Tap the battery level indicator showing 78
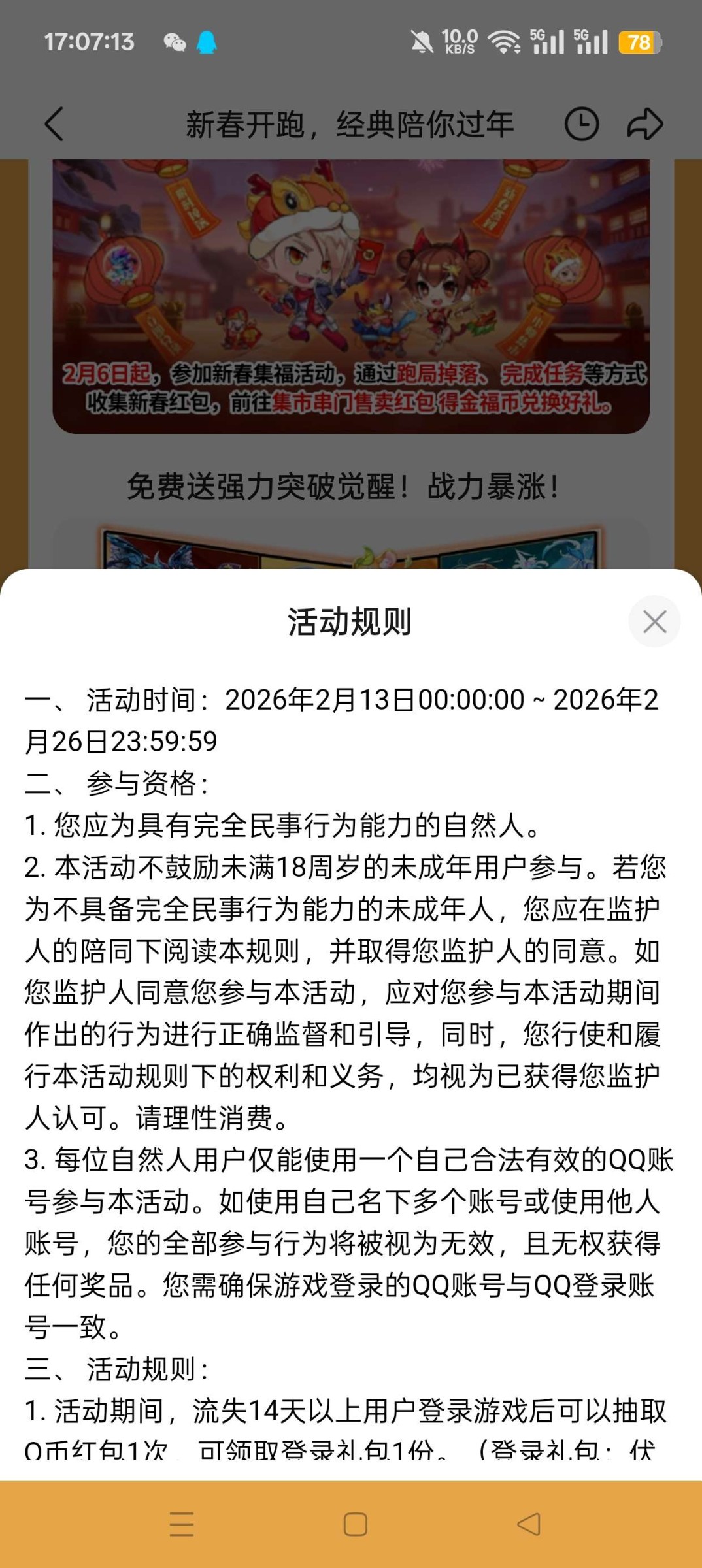This screenshot has height=1568, width=702. 638,42
